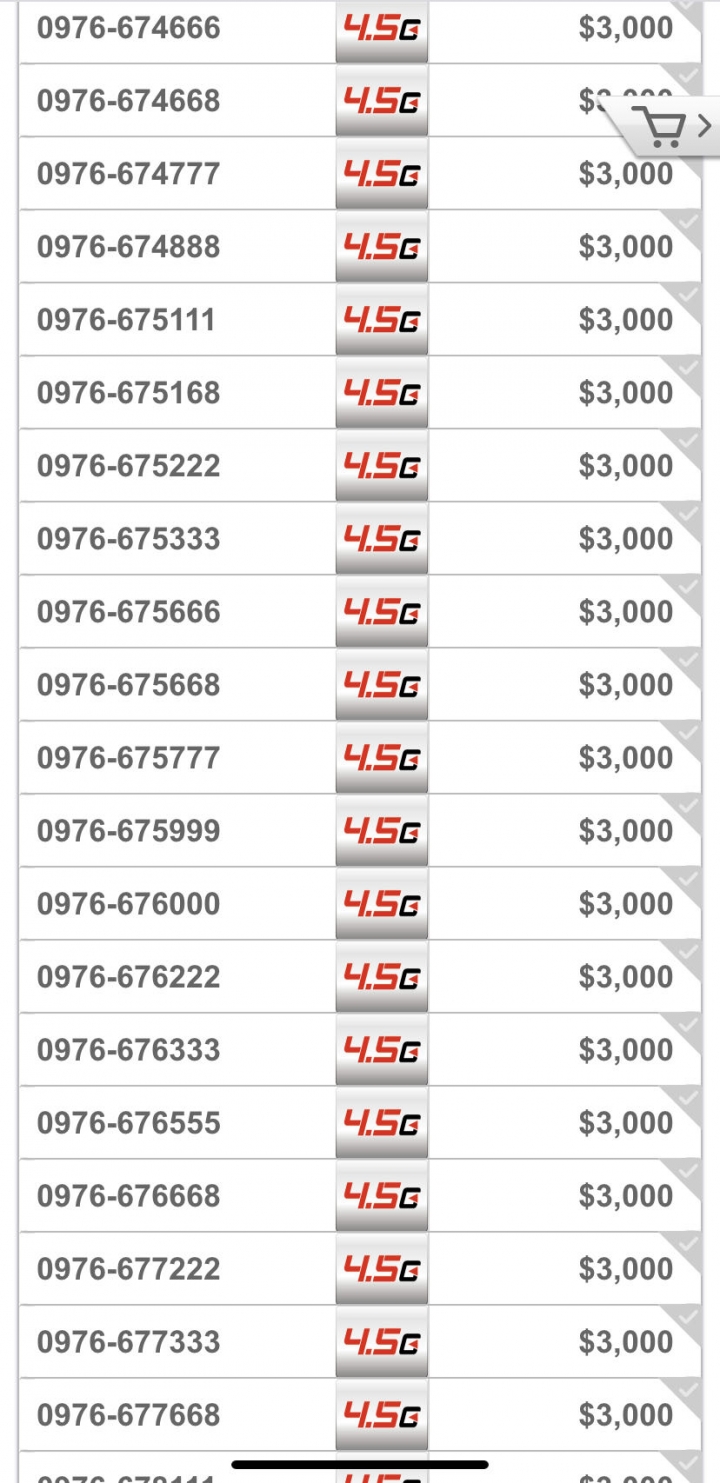Choose number 0976-676333

[360, 1050]
